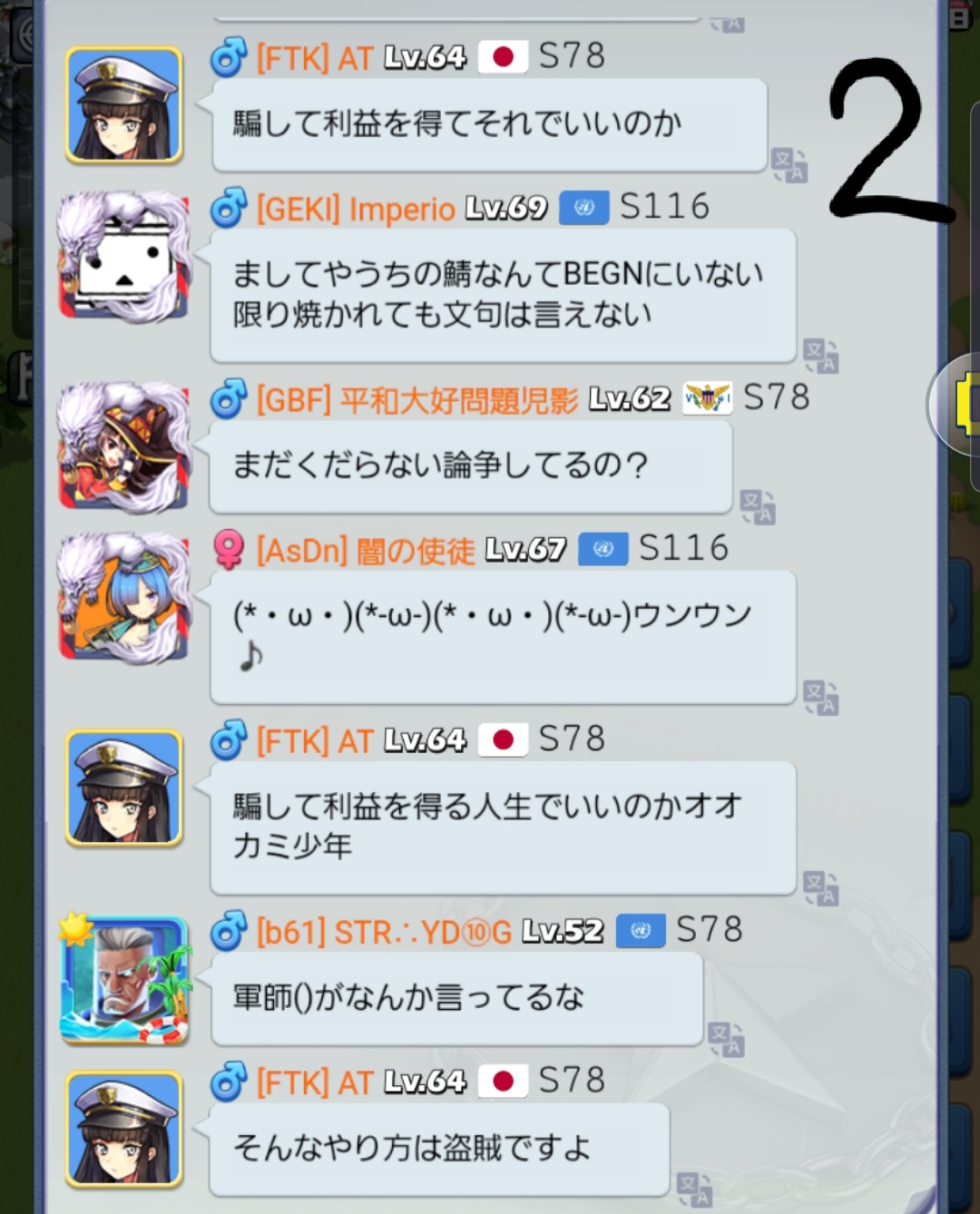980x1214 pixels.
Task: Translate 闇の使徒's emoticon message
Action: [820, 697]
